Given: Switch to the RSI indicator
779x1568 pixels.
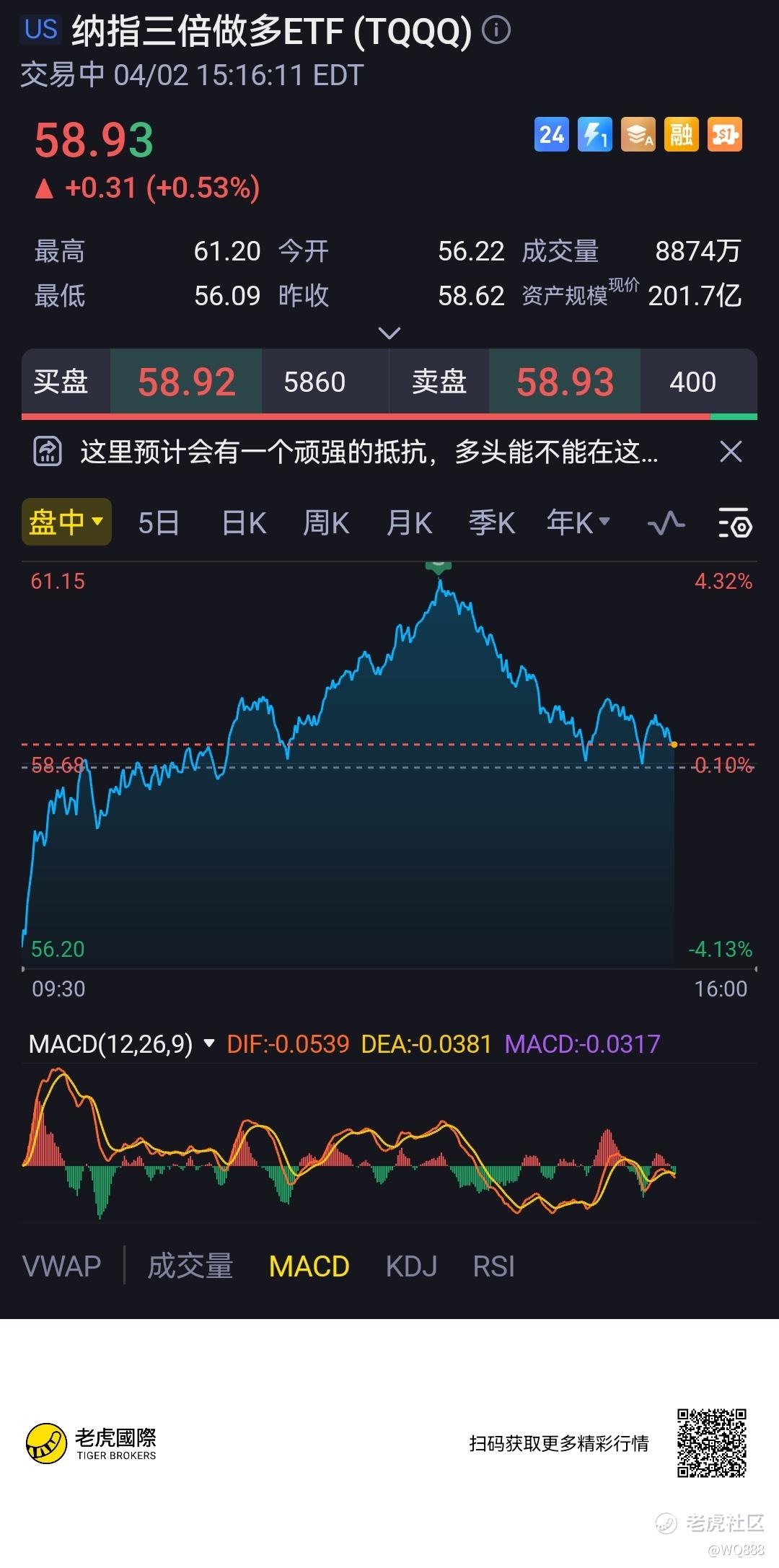Looking at the screenshot, I should 494,1266.
